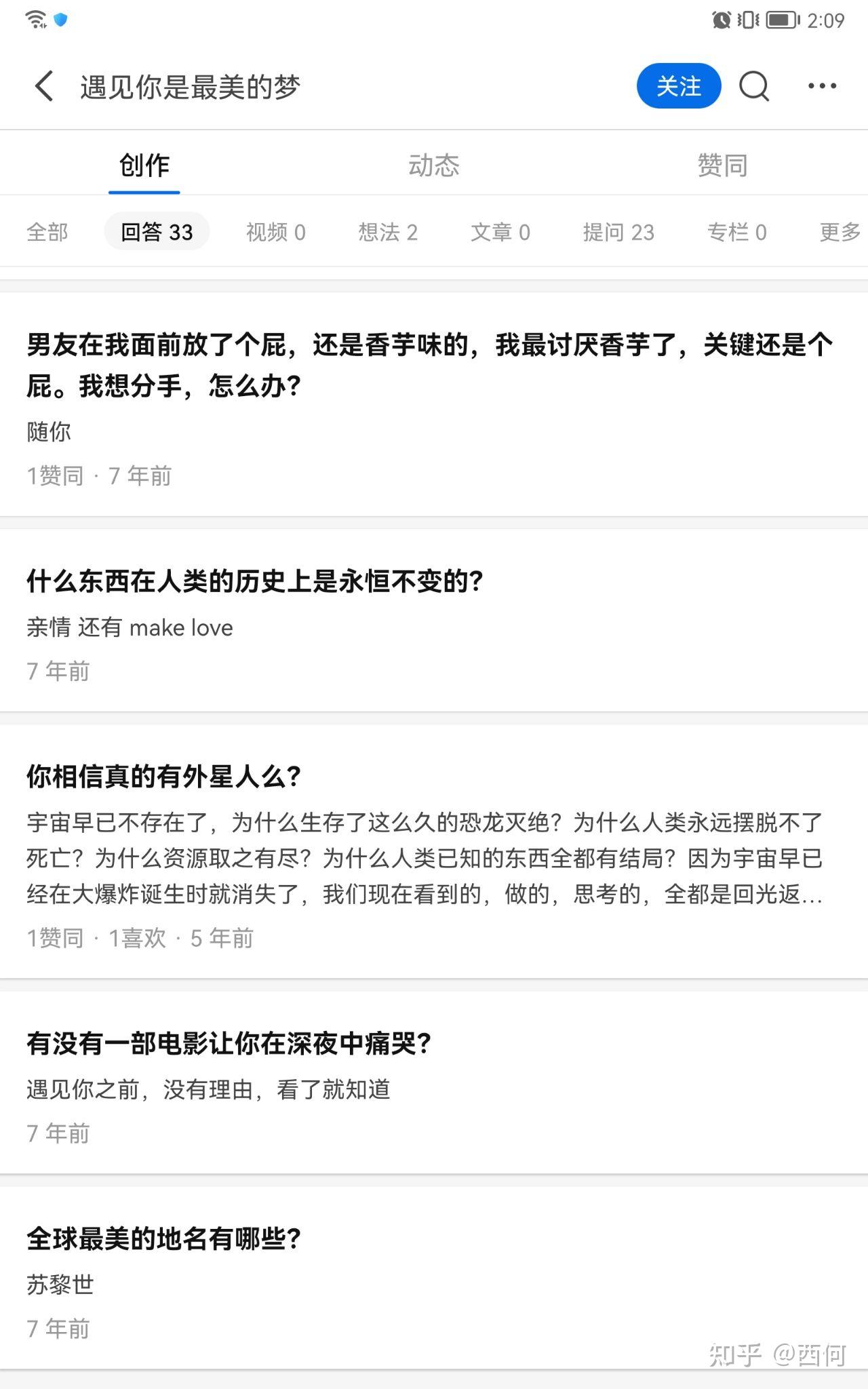
Task: Switch to the 动态 tab
Action: click(433, 165)
